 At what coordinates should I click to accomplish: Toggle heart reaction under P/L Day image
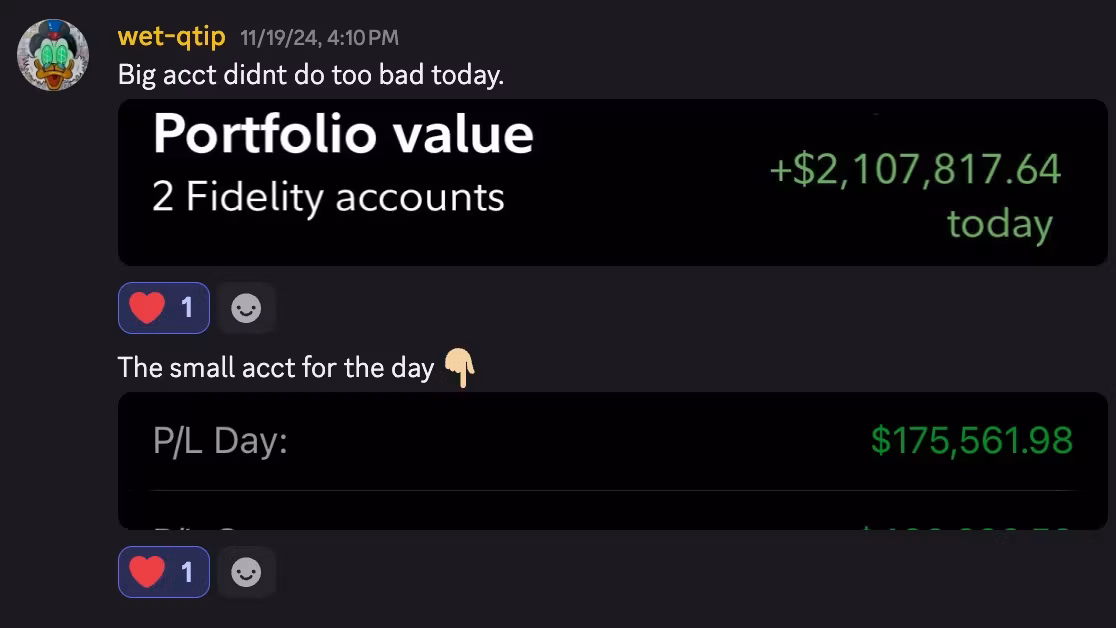pyautogui.click(x=164, y=572)
